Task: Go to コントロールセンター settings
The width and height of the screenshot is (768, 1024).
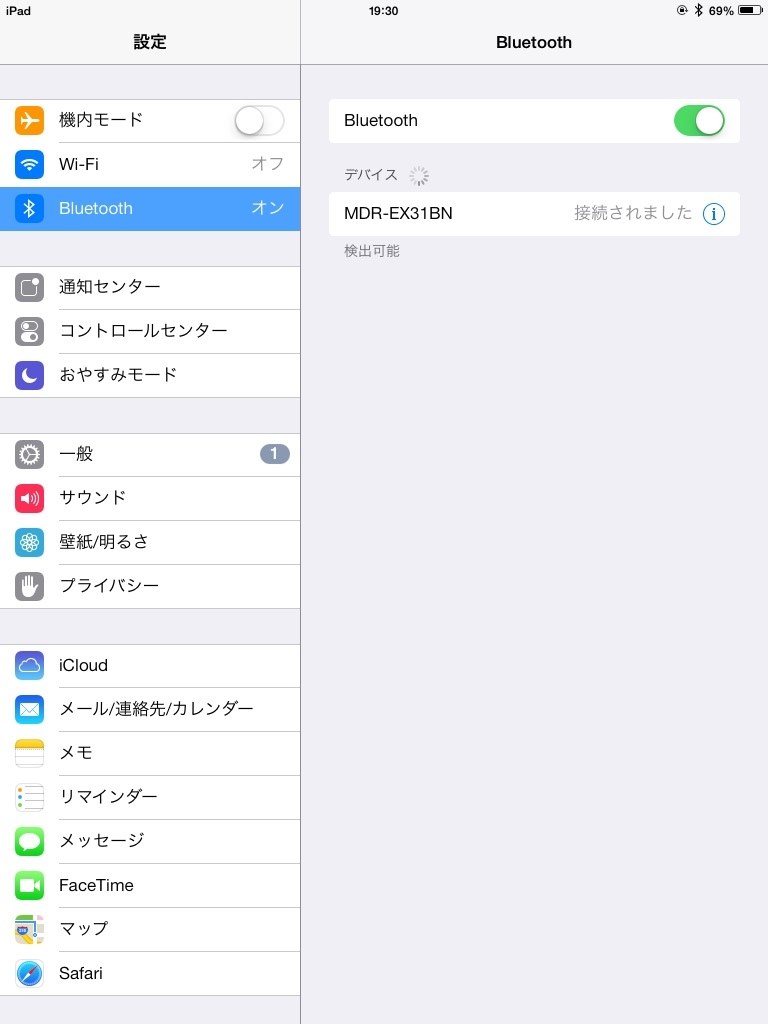Action: (x=150, y=331)
